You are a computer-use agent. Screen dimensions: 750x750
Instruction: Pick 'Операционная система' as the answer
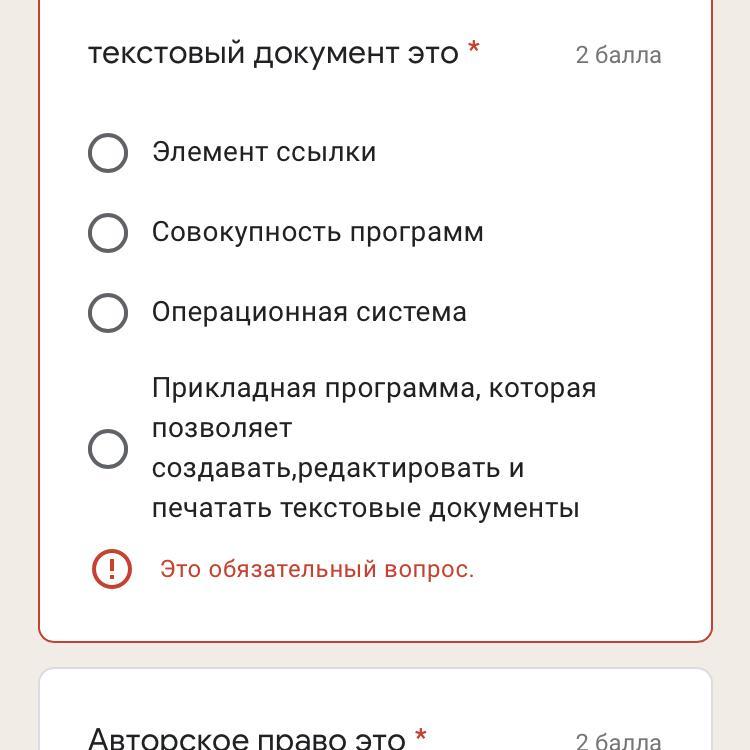(x=108, y=313)
